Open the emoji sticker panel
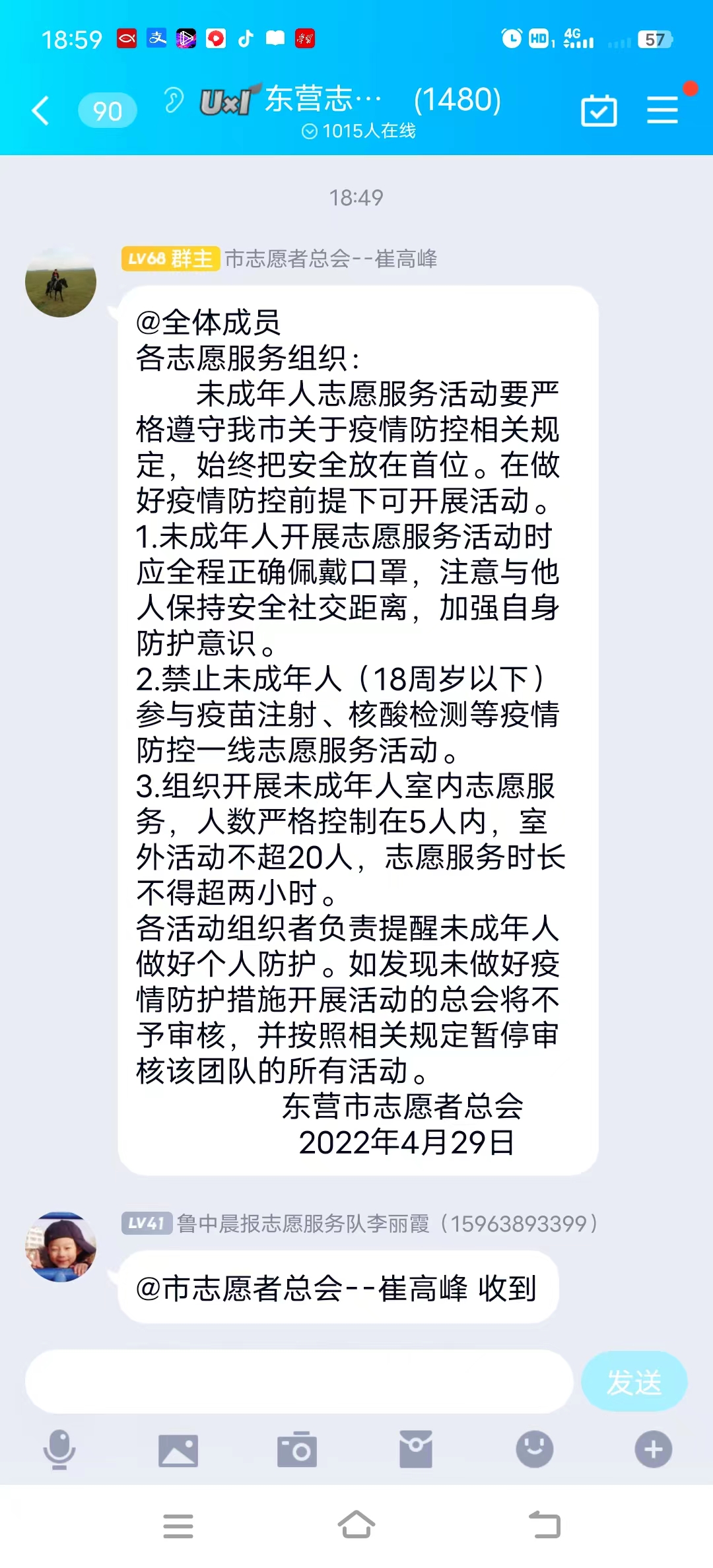The image size is (713, 1568). tap(535, 1449)
